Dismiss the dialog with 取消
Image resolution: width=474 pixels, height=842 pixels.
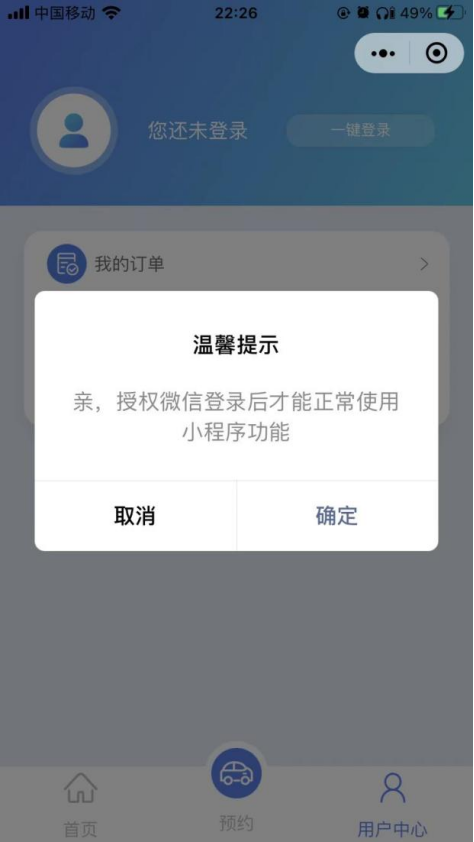(135, 516)
